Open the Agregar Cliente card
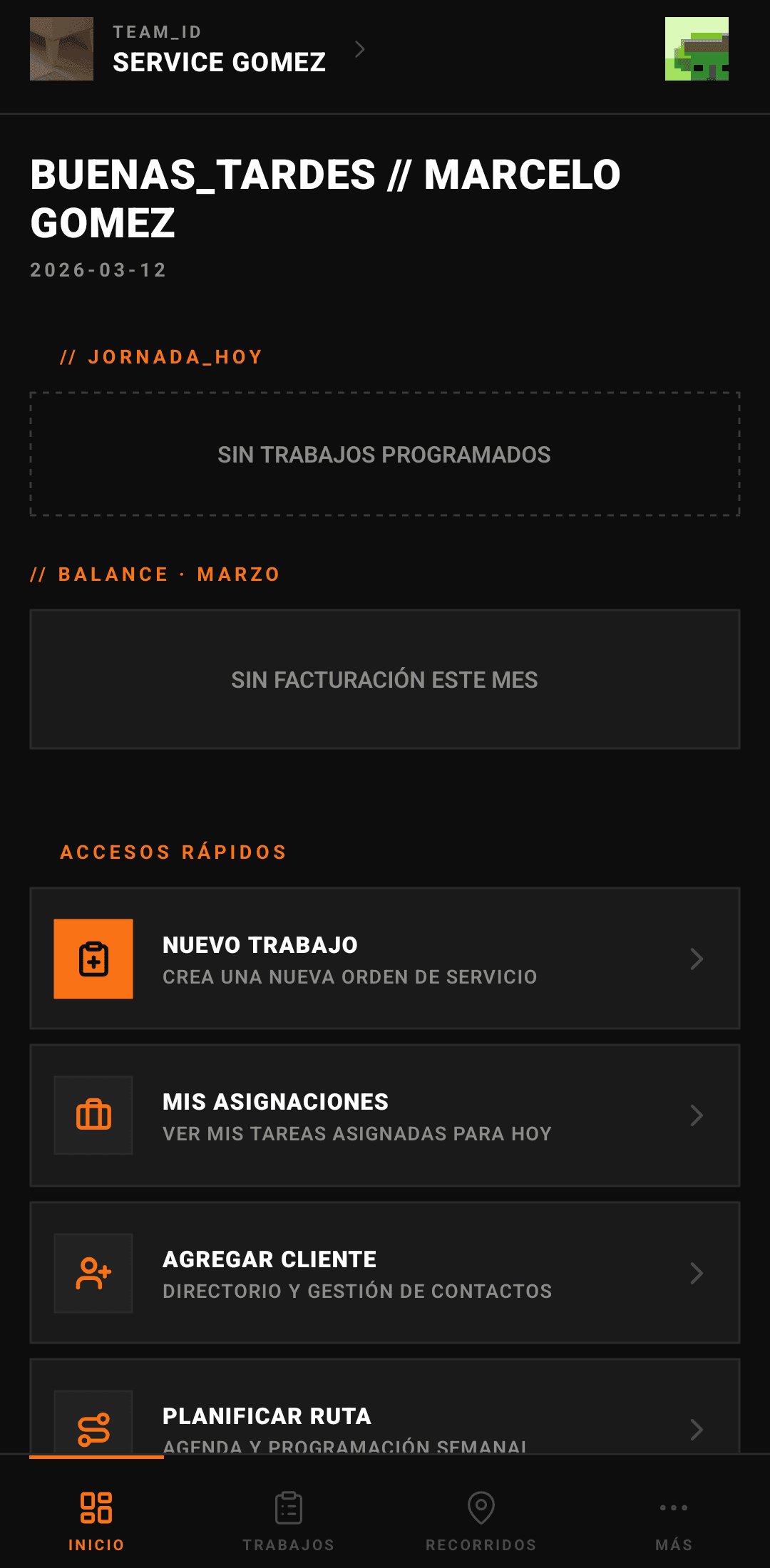770x1568 pixels. [x=385, y=1274]
